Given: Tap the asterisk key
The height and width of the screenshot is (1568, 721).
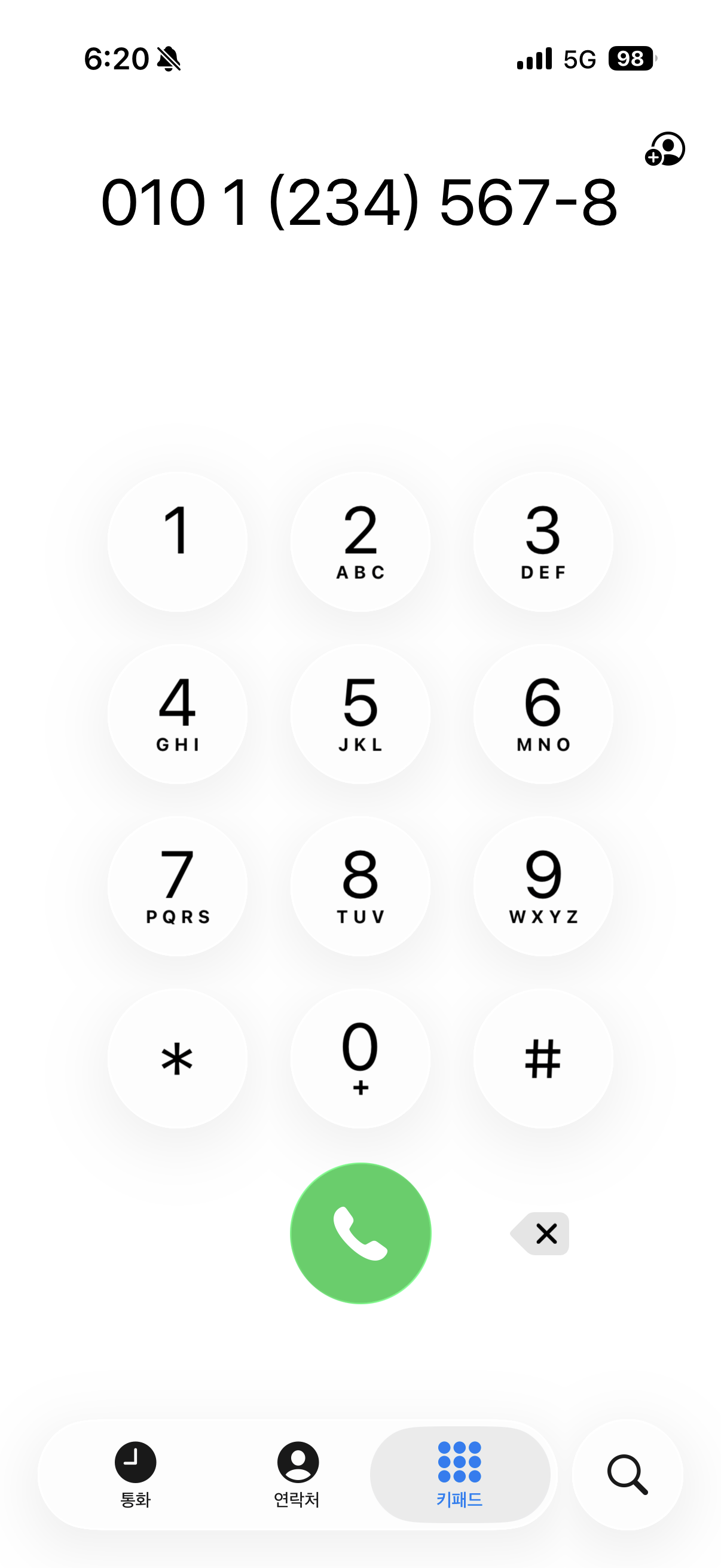Looking at the screenshot, I should (x=177, y=1058).
